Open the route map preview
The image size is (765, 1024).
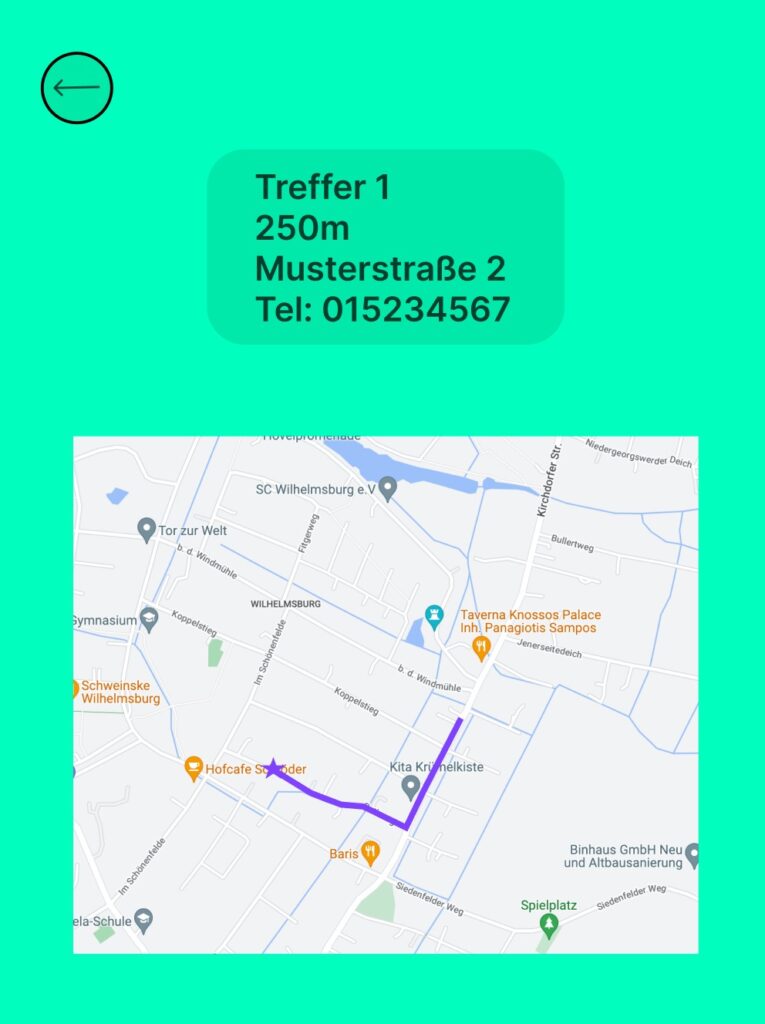coord(385,694)
